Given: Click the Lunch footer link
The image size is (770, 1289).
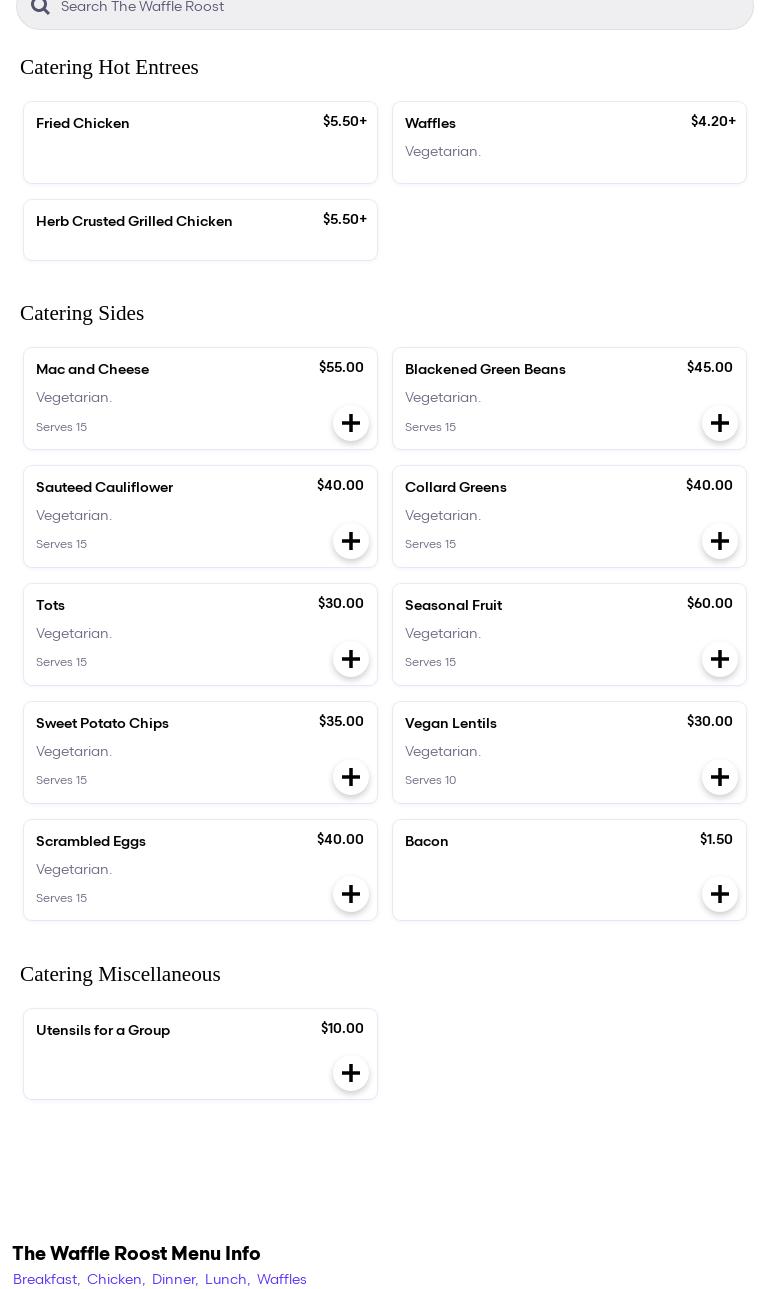Looking at the screenshot, I should click(x=226, y=1279).
